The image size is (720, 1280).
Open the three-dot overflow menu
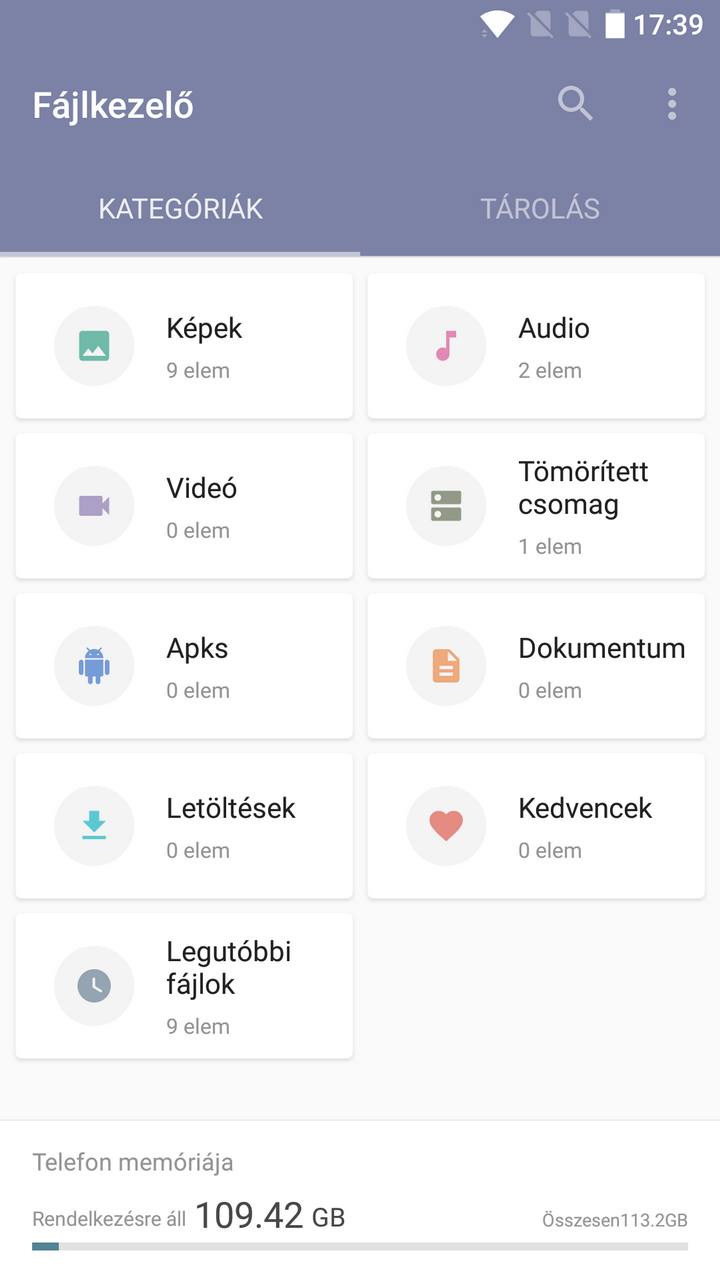tap(672, 104)
